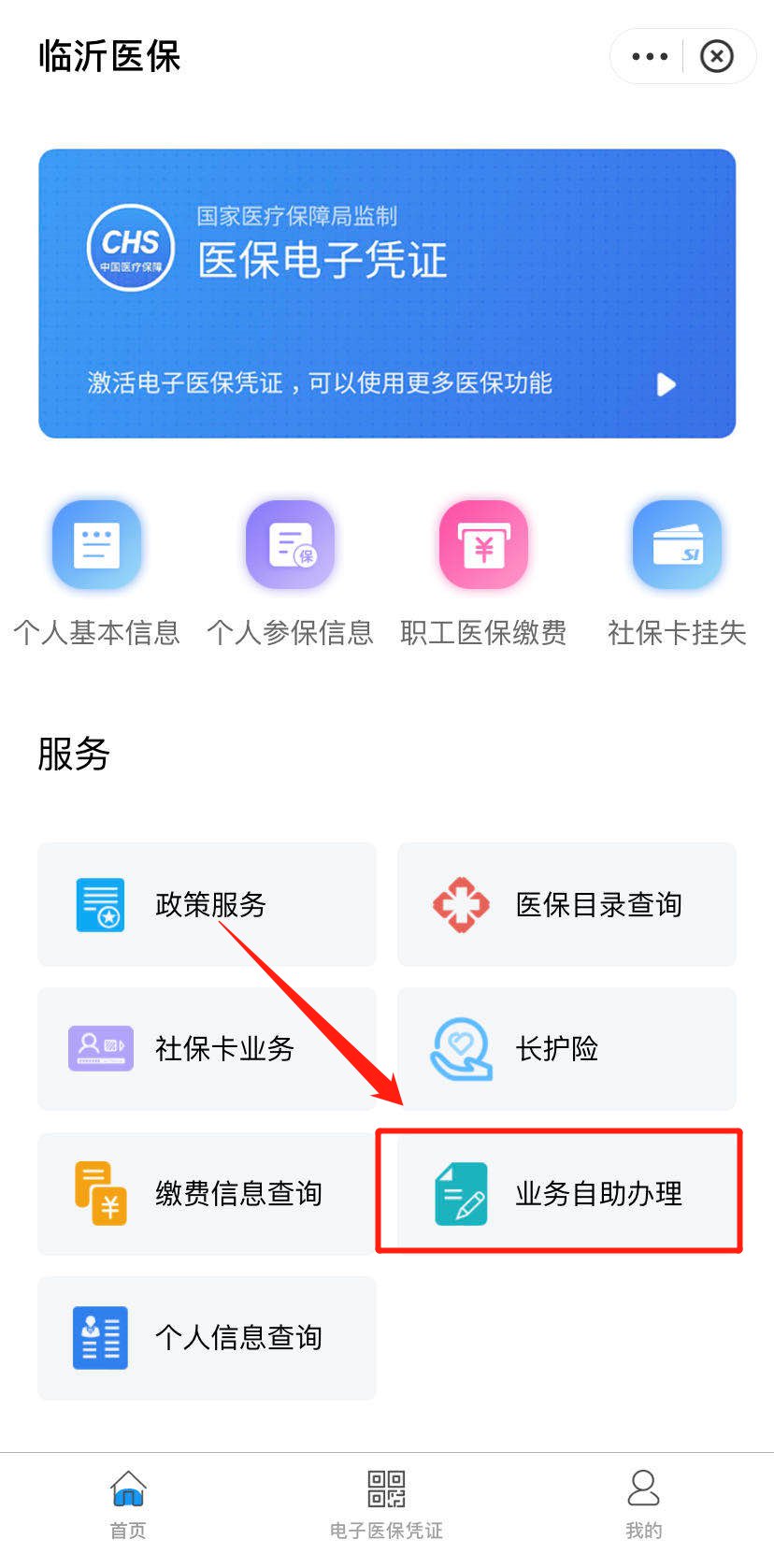774x1568 pixels.
Task: Open the mini program more-options menu
Action: 650,57
